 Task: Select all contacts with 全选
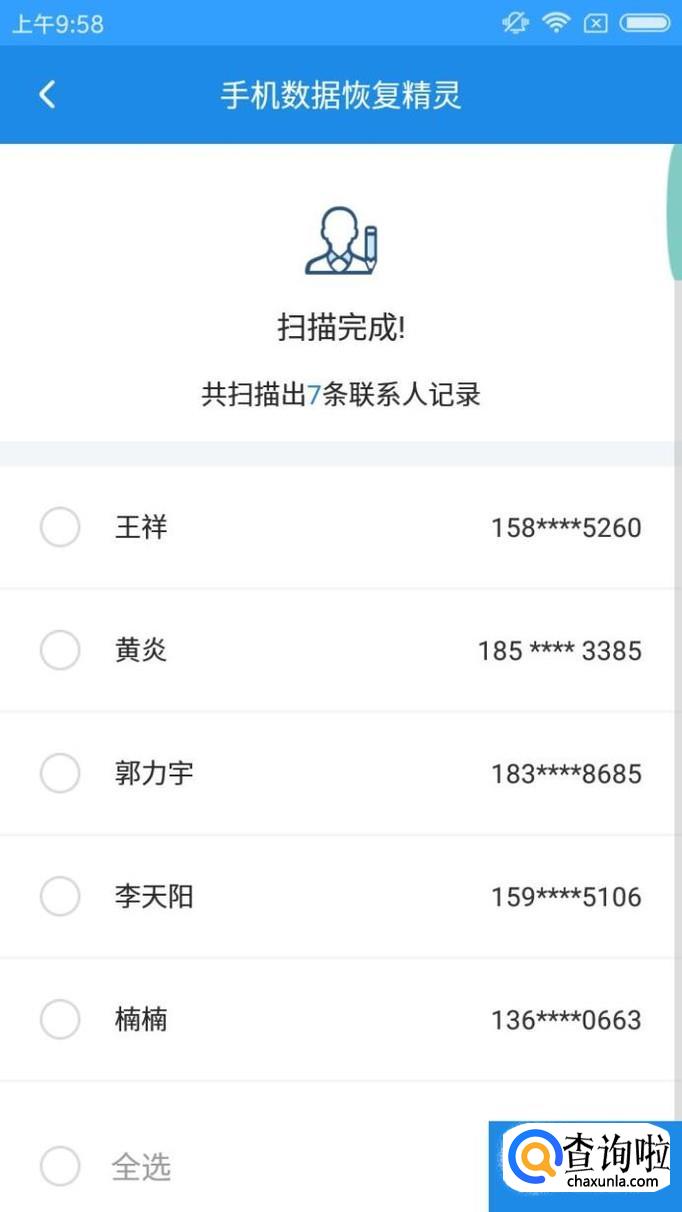pyautogui.click(x=60, y=1166)
